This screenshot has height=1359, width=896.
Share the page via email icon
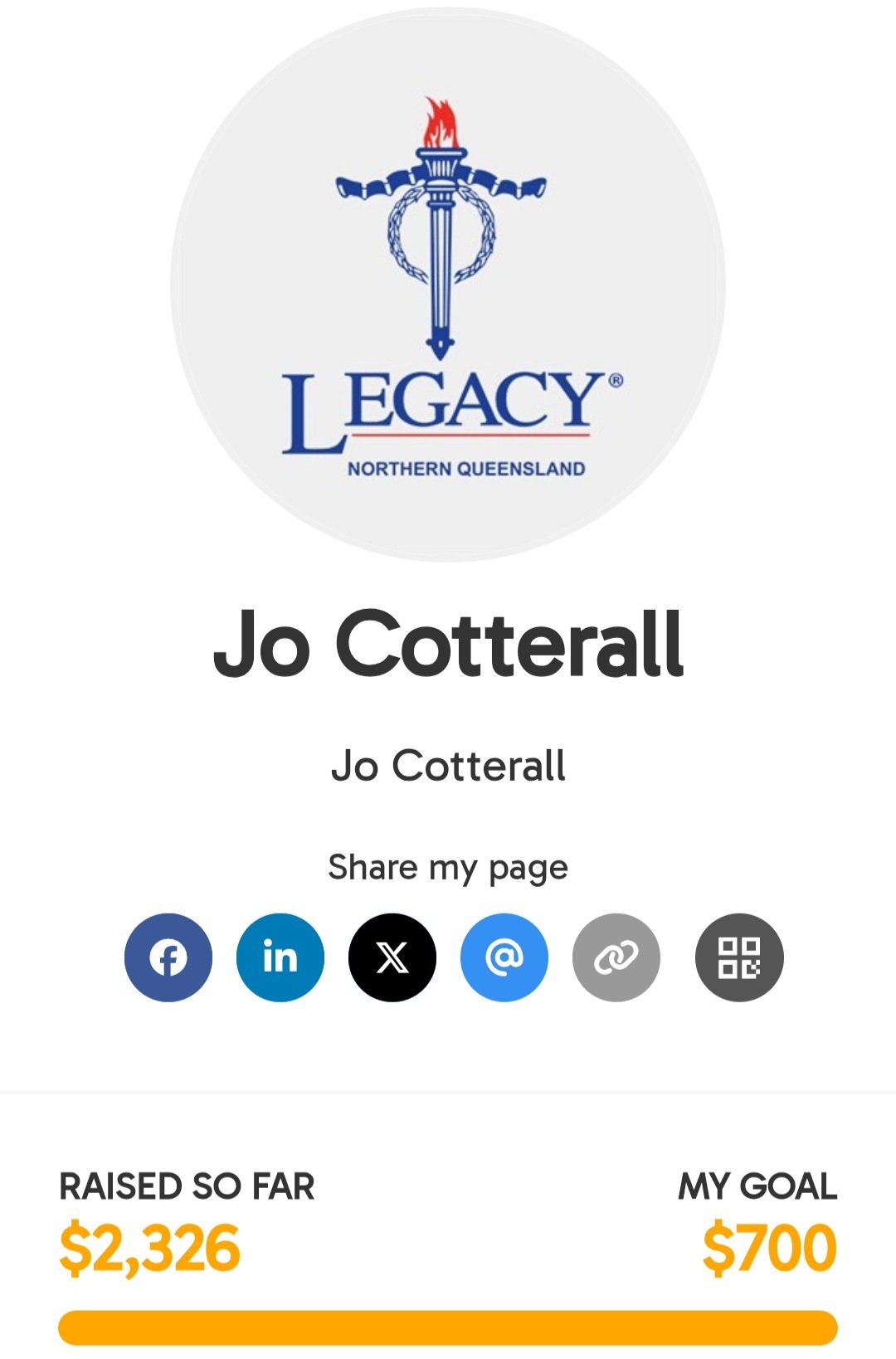(504, 957)
